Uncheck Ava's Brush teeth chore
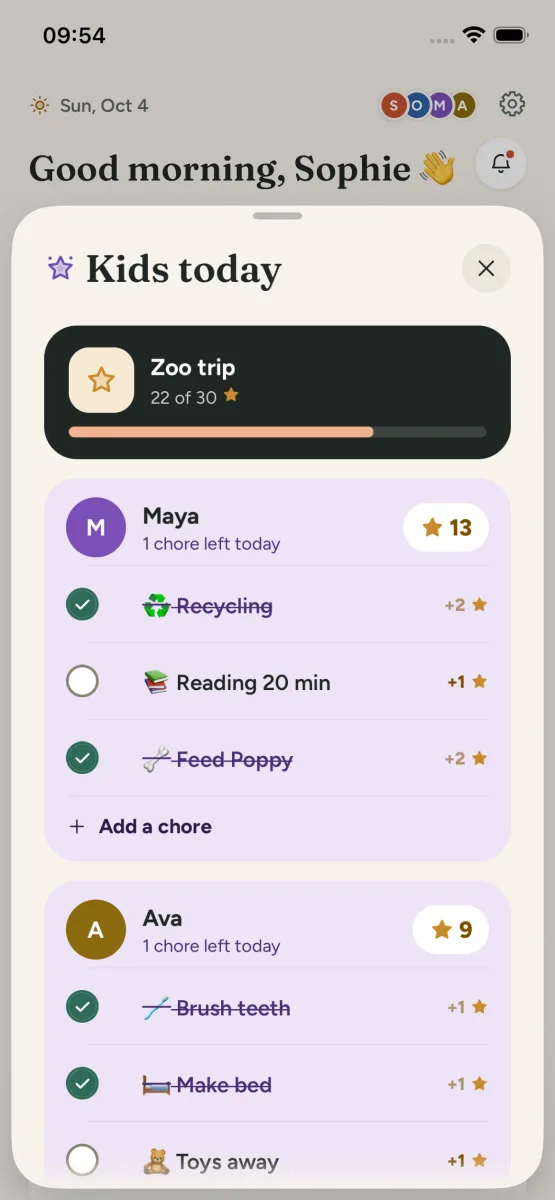Image resolution: width=555 pixels, height=1200 pixels. (82, 1007)
